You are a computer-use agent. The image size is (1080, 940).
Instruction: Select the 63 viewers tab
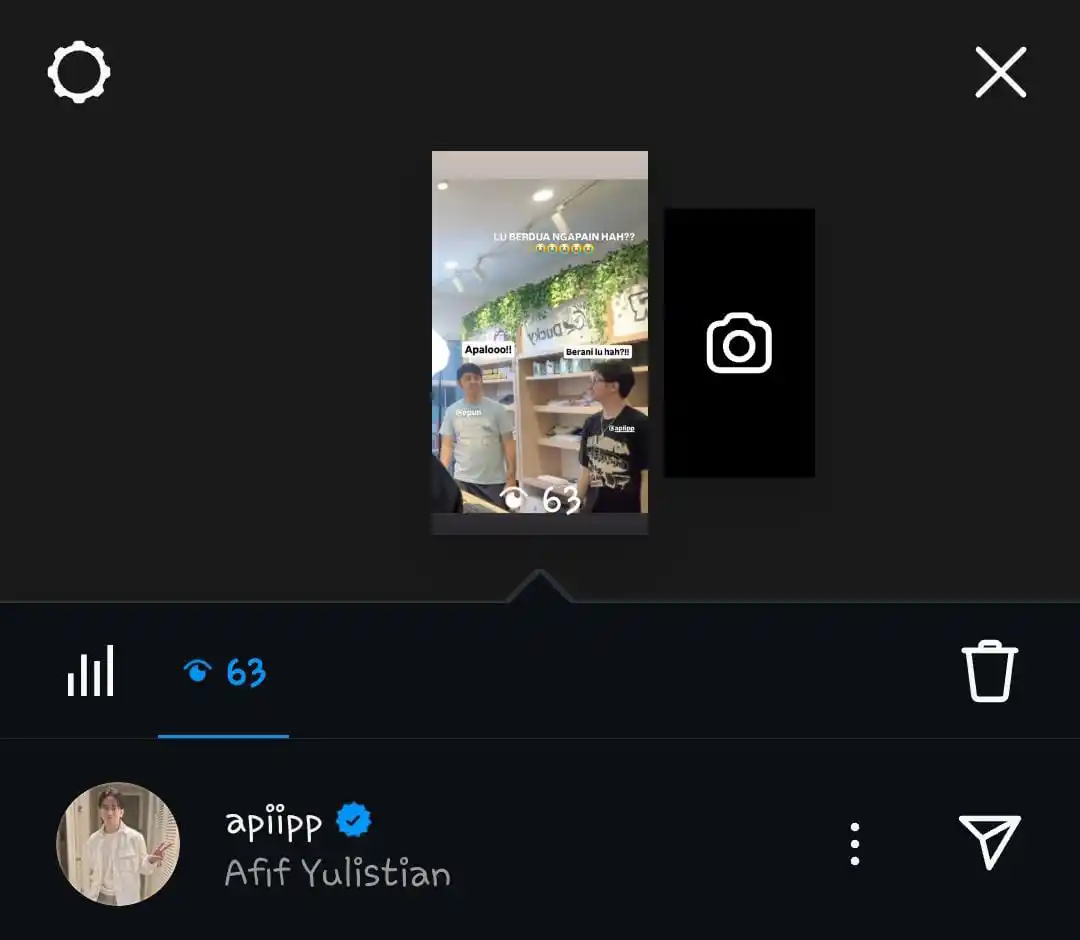pyautogui.click(x=225, y=672)
